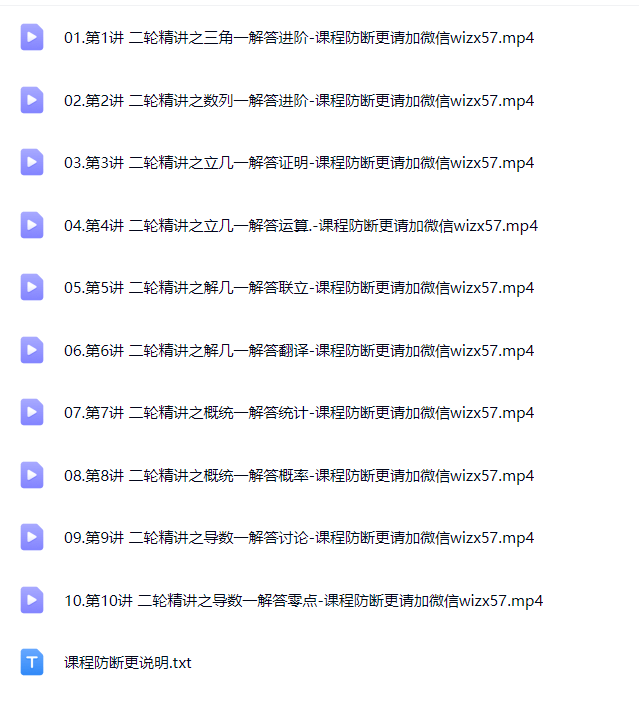The image size is (639, 703).
Task: Open video 02 第2讲 数列一解答进阶
Action: (298, 100)
